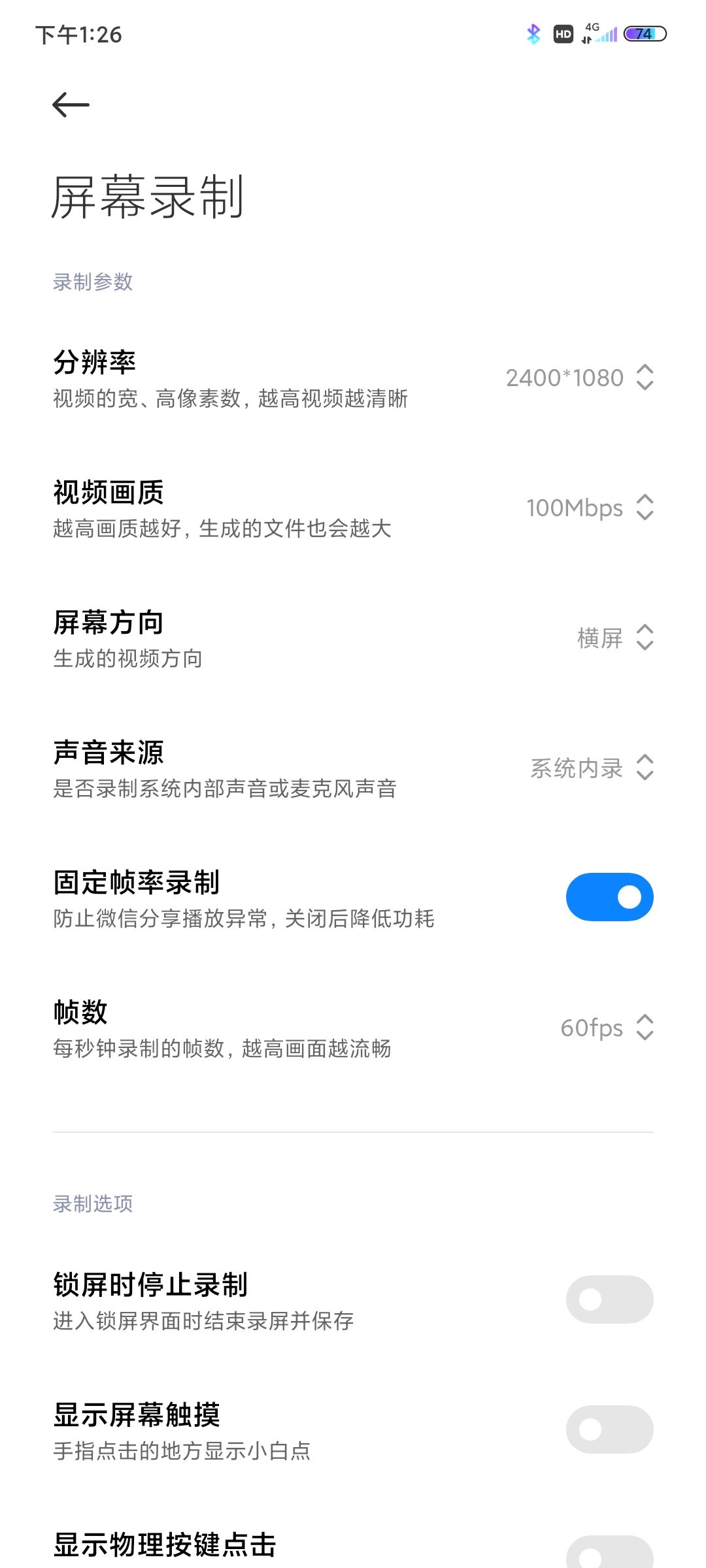706x1568 pixels.
Task: Toggle 显示物理按键点击 on
Action: (x=609, y=1554)
